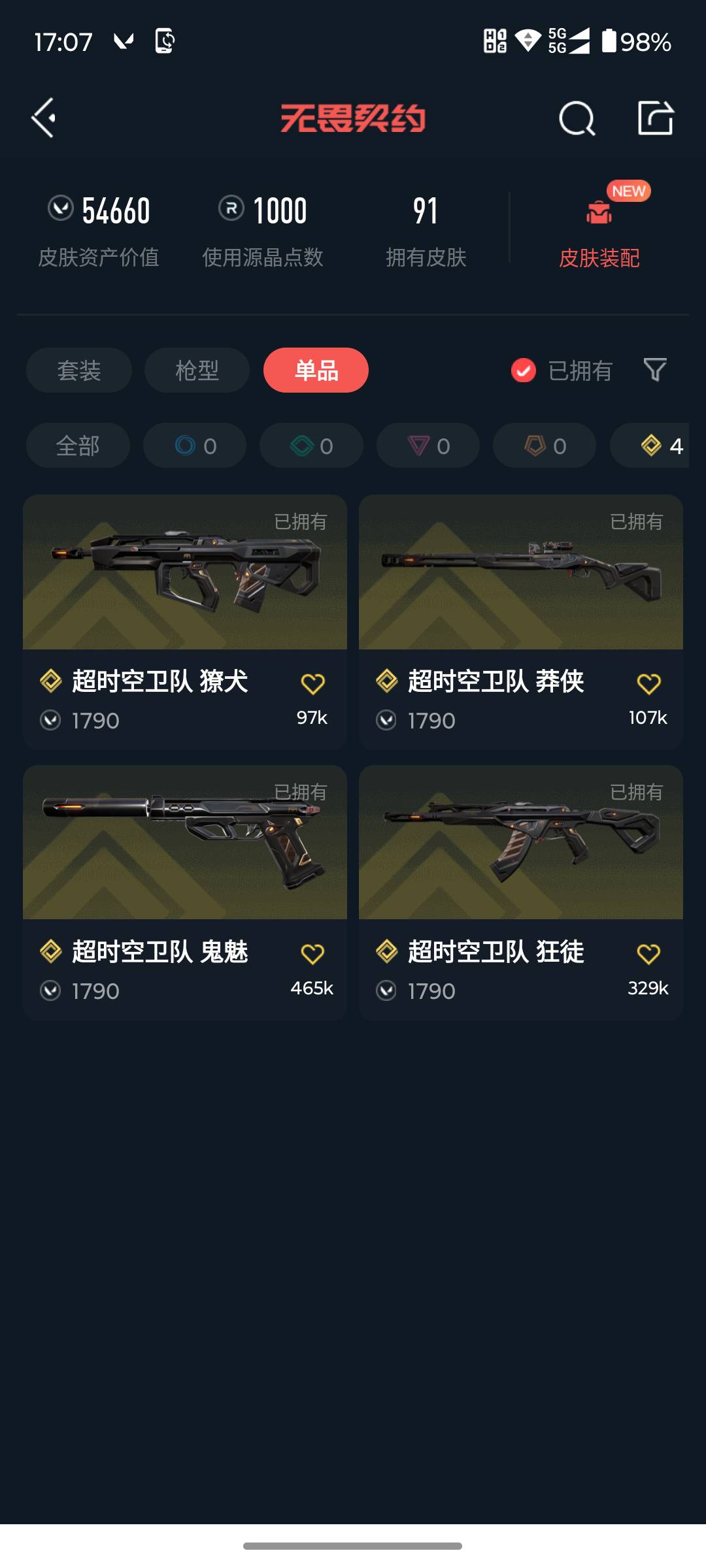Select the orange-tier rarity filter showing 0
This screenshot has width=706, height=1568.
pos(543,446)
